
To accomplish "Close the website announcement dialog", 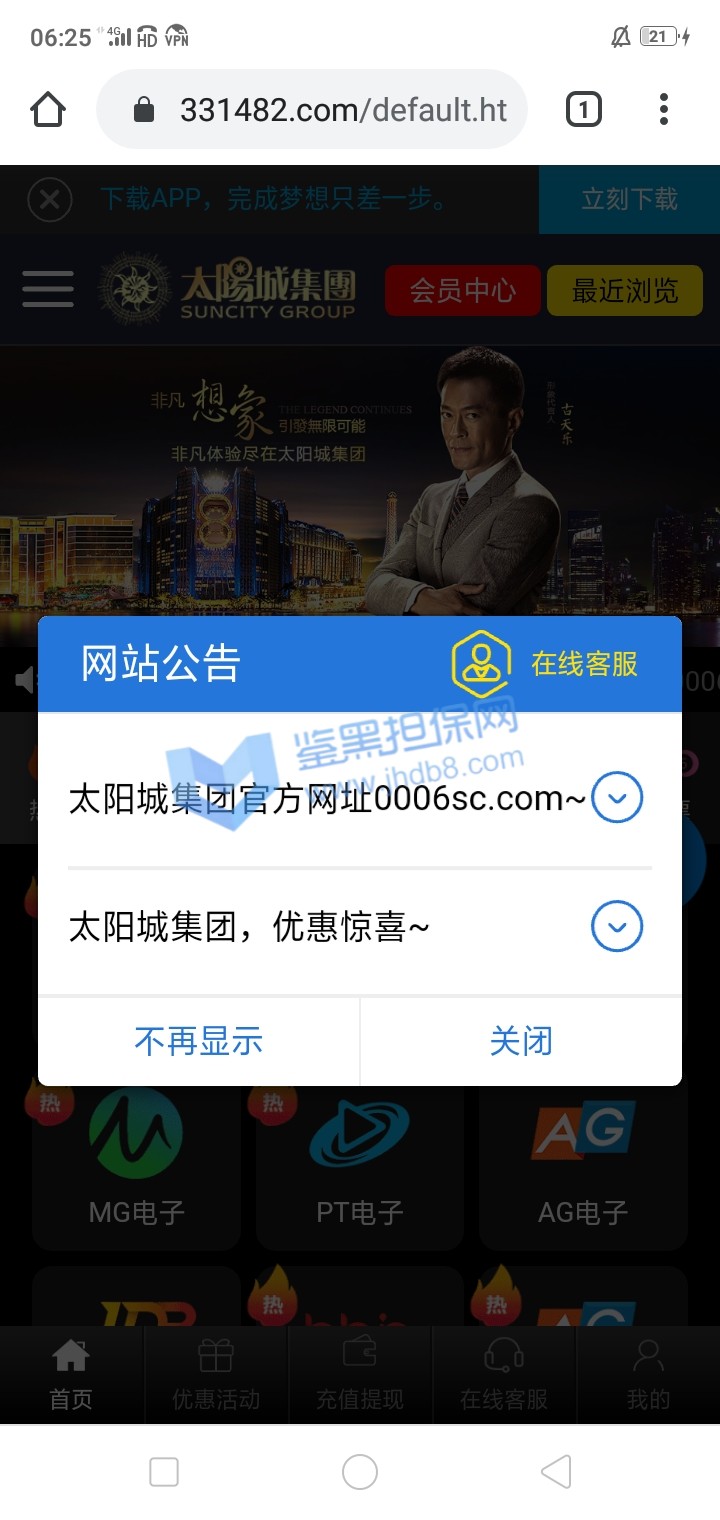I will pyautogui.click(x=520, y=1041).
